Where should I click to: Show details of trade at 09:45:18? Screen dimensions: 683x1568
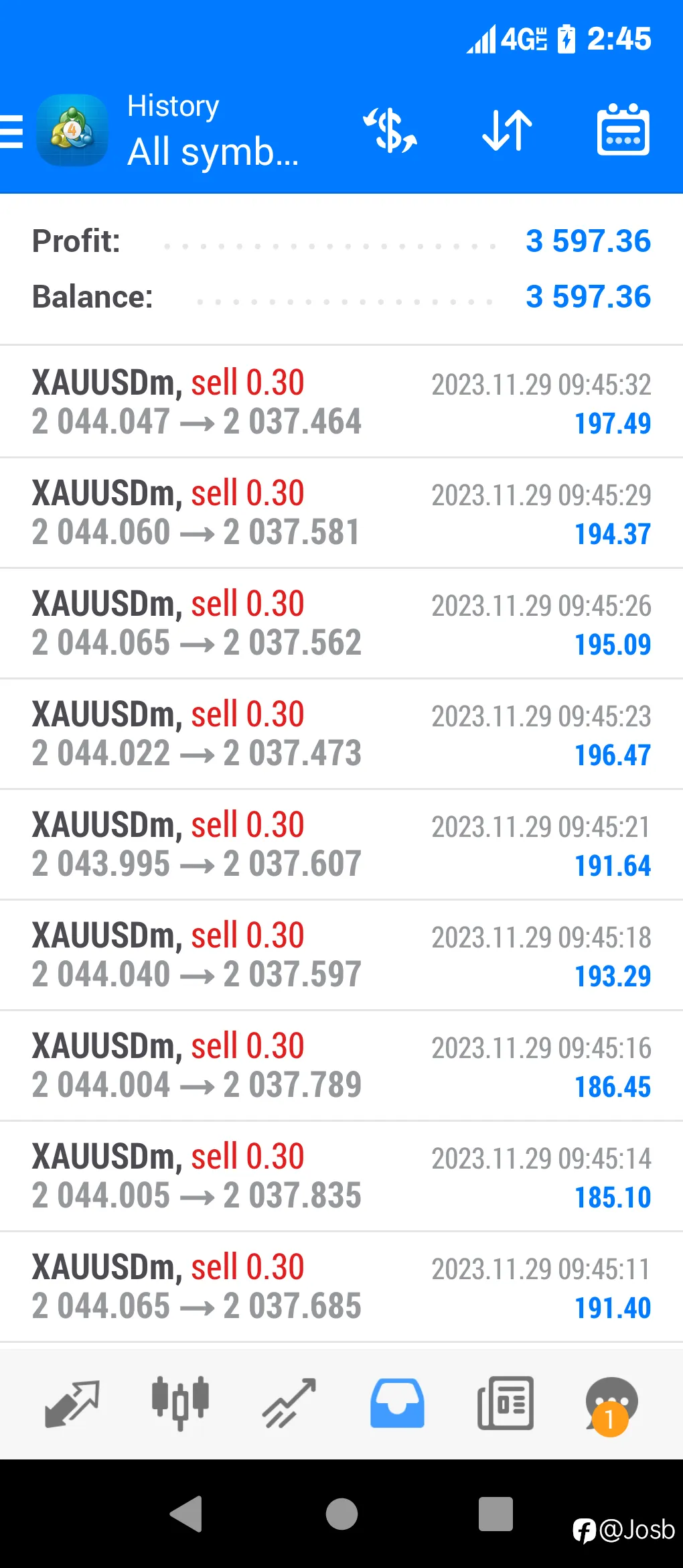(x=341, y=956)
